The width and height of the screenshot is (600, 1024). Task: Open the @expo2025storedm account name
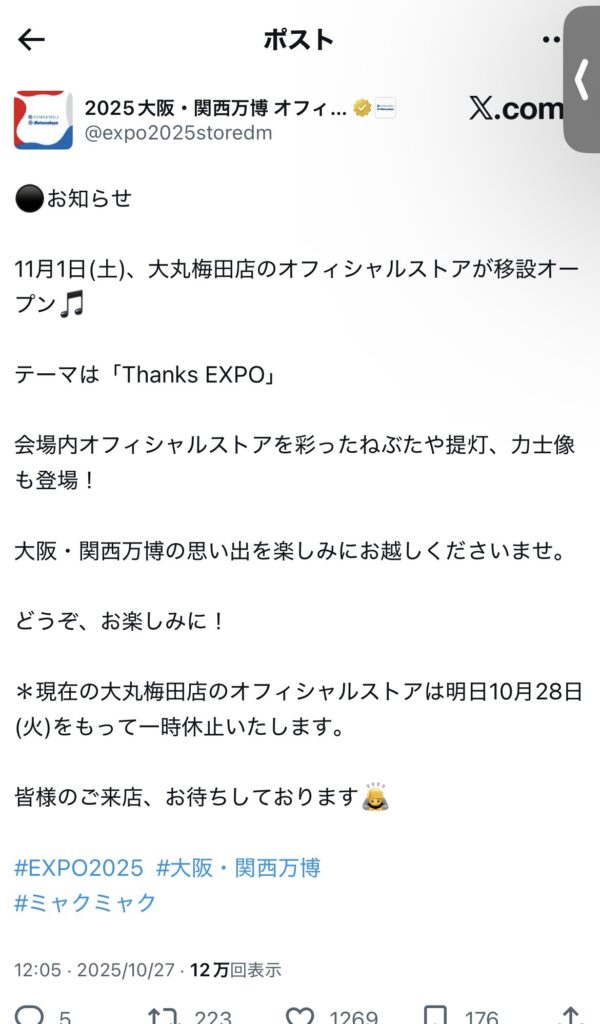click(x=178, y=133)
